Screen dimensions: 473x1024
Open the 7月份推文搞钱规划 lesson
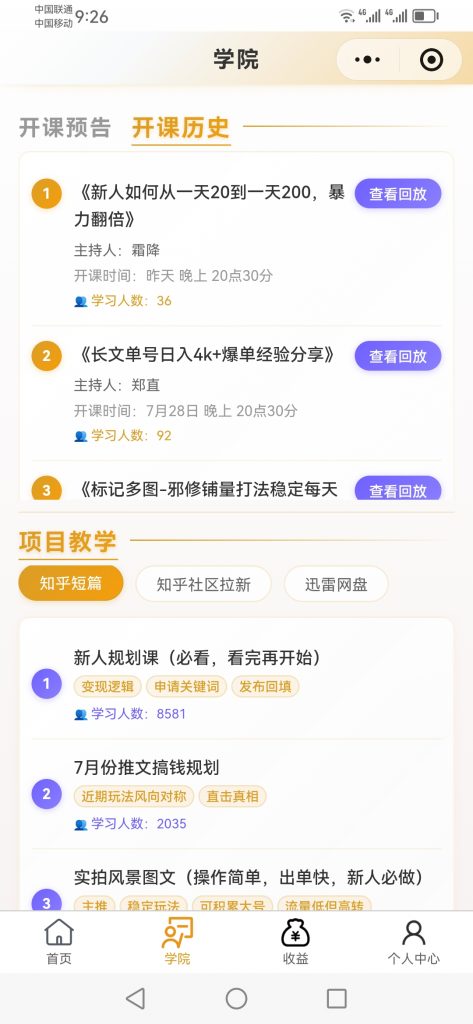point(236,794)
